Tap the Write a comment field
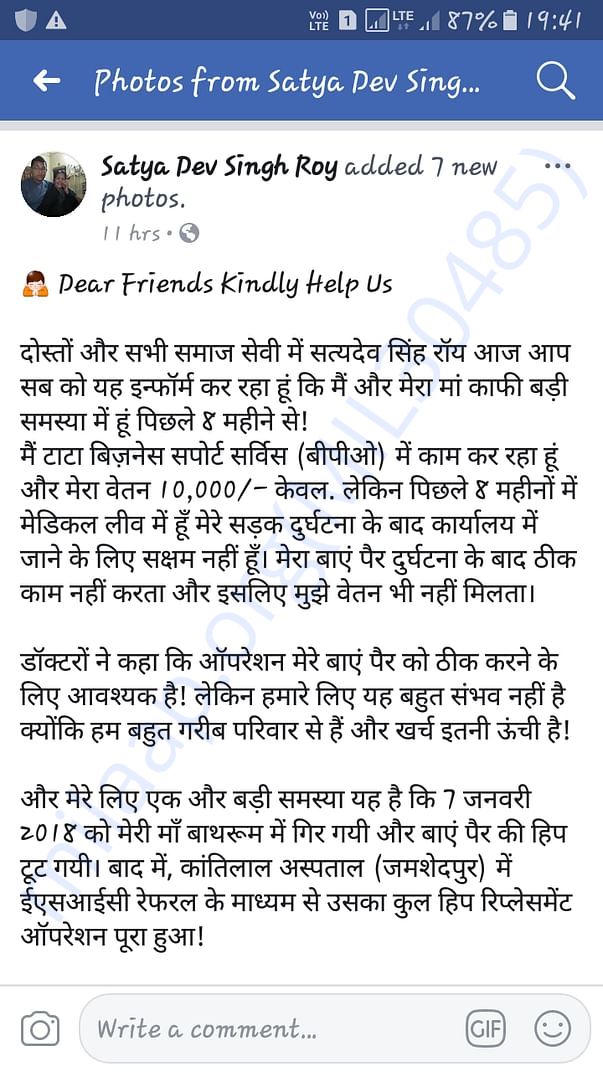The width and height of the screenshot is (603, 1072). coord(270,1028)
